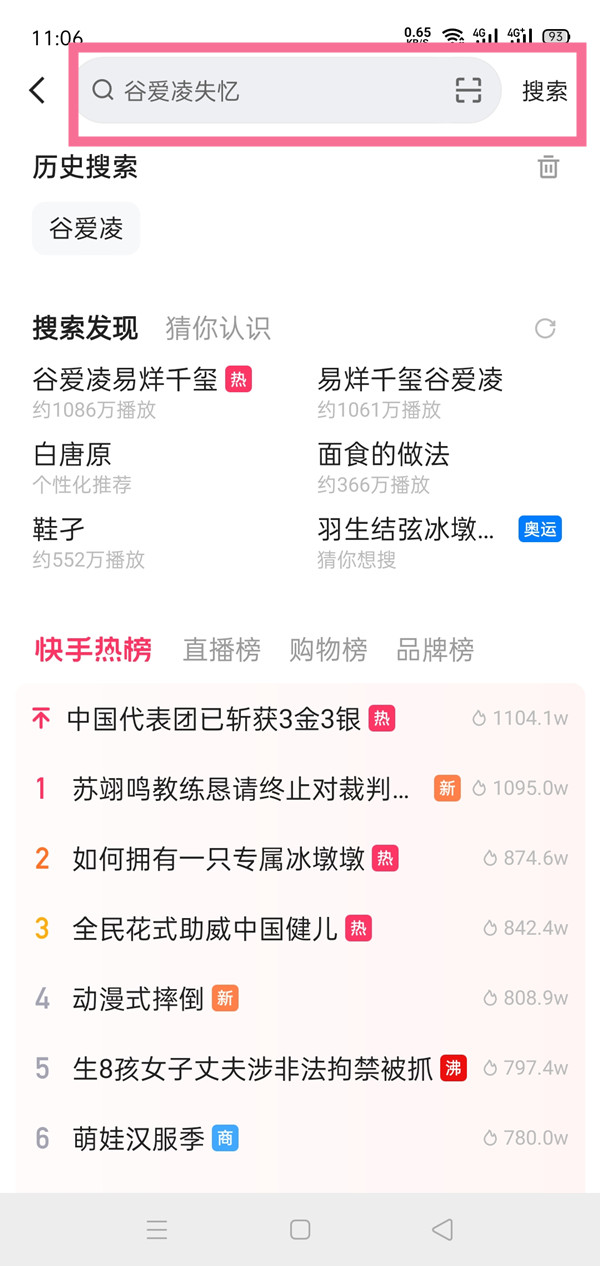This screenshot has width=600, height=1266.
Task: Tap the system home button
Action: 300,1230
